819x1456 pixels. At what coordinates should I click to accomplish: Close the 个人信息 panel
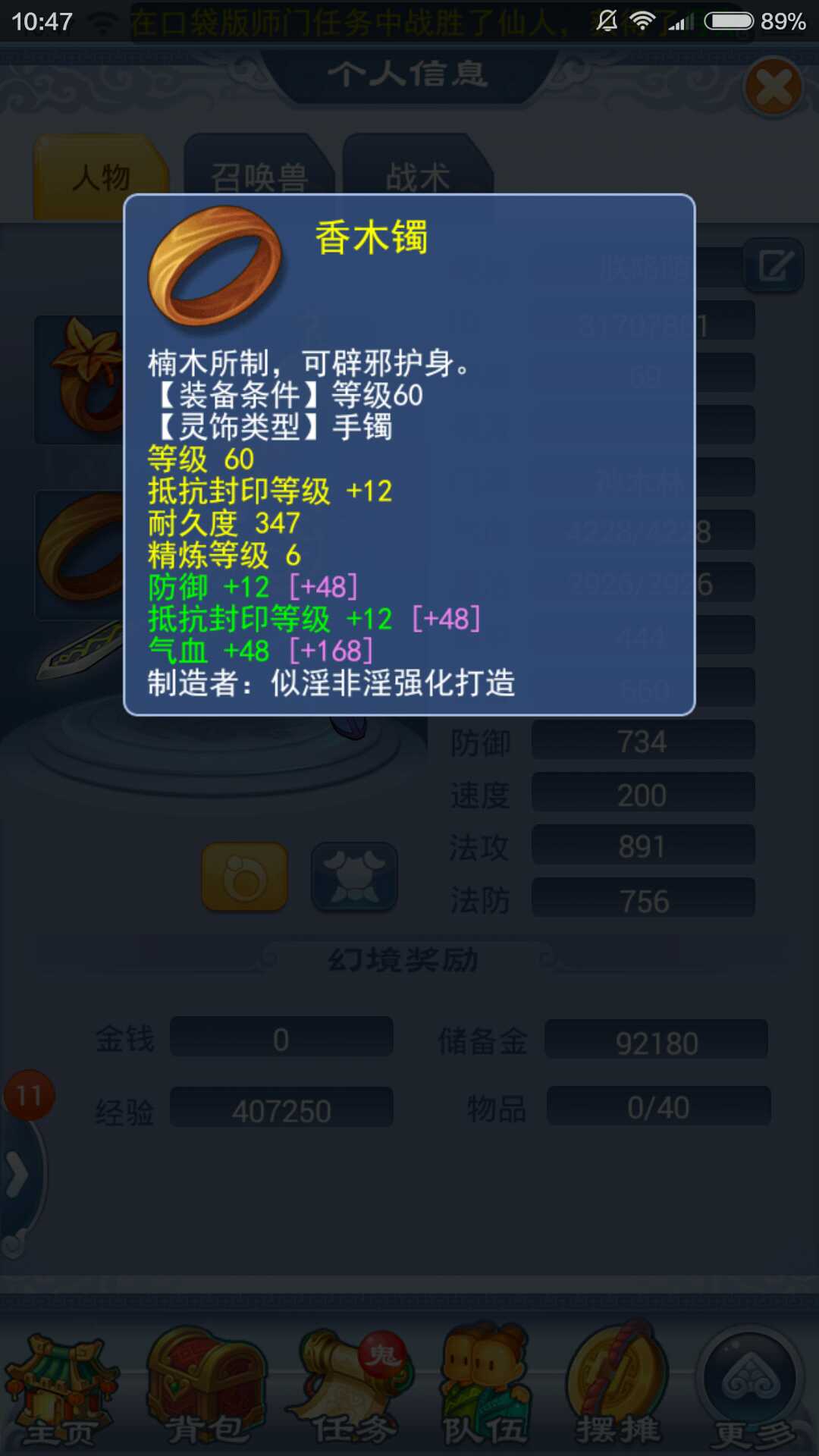[x=773, y=87]
